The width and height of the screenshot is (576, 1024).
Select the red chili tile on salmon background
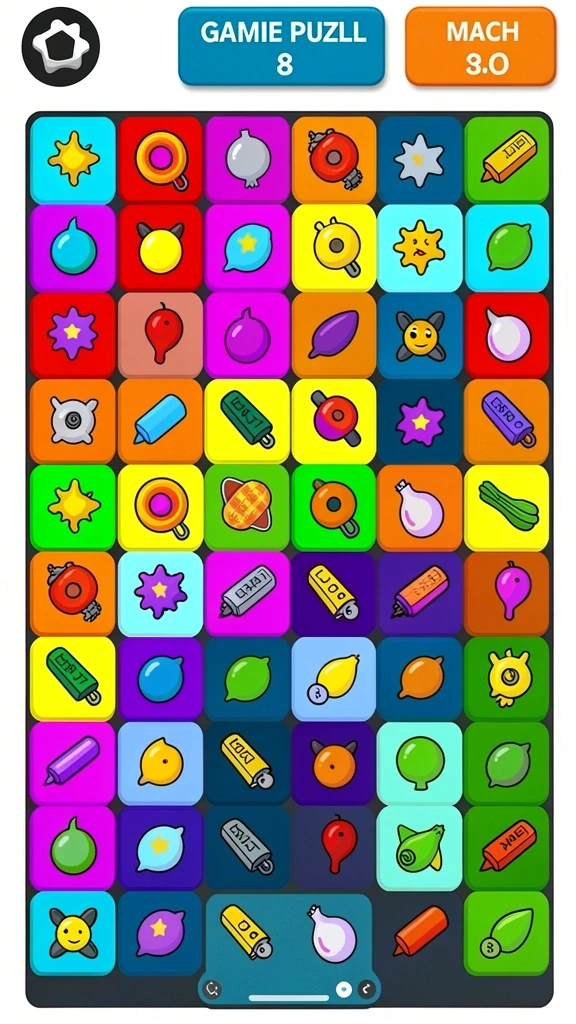[160, 335]
